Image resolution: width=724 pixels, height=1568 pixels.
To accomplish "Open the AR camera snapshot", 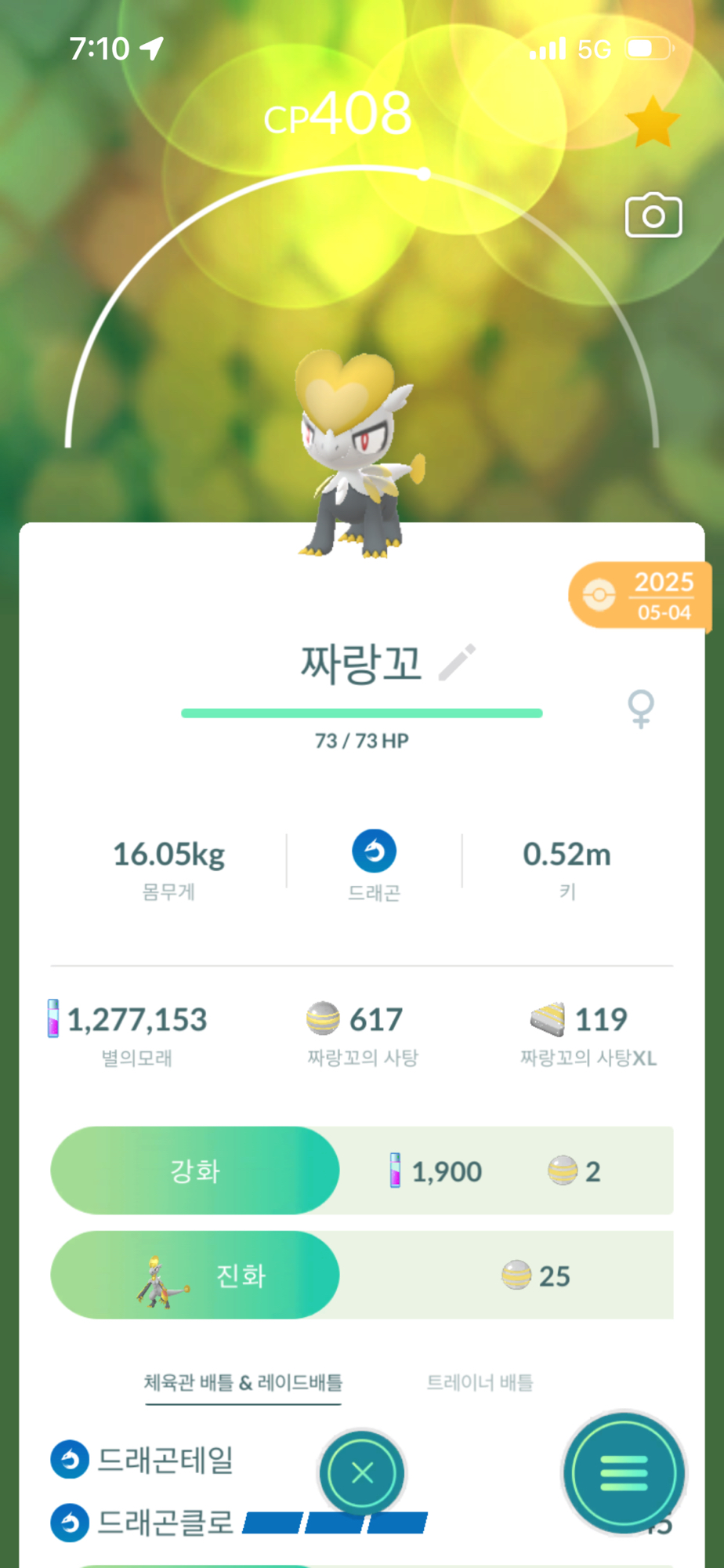I will 653,216.
